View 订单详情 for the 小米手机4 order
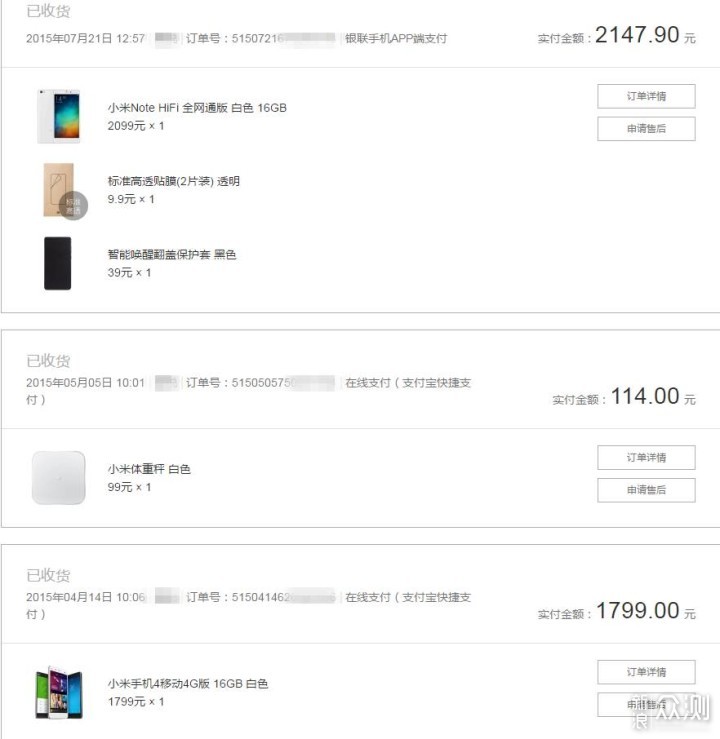Image resolution: width=720 pixels, height=739 pixels. point(645,672)
